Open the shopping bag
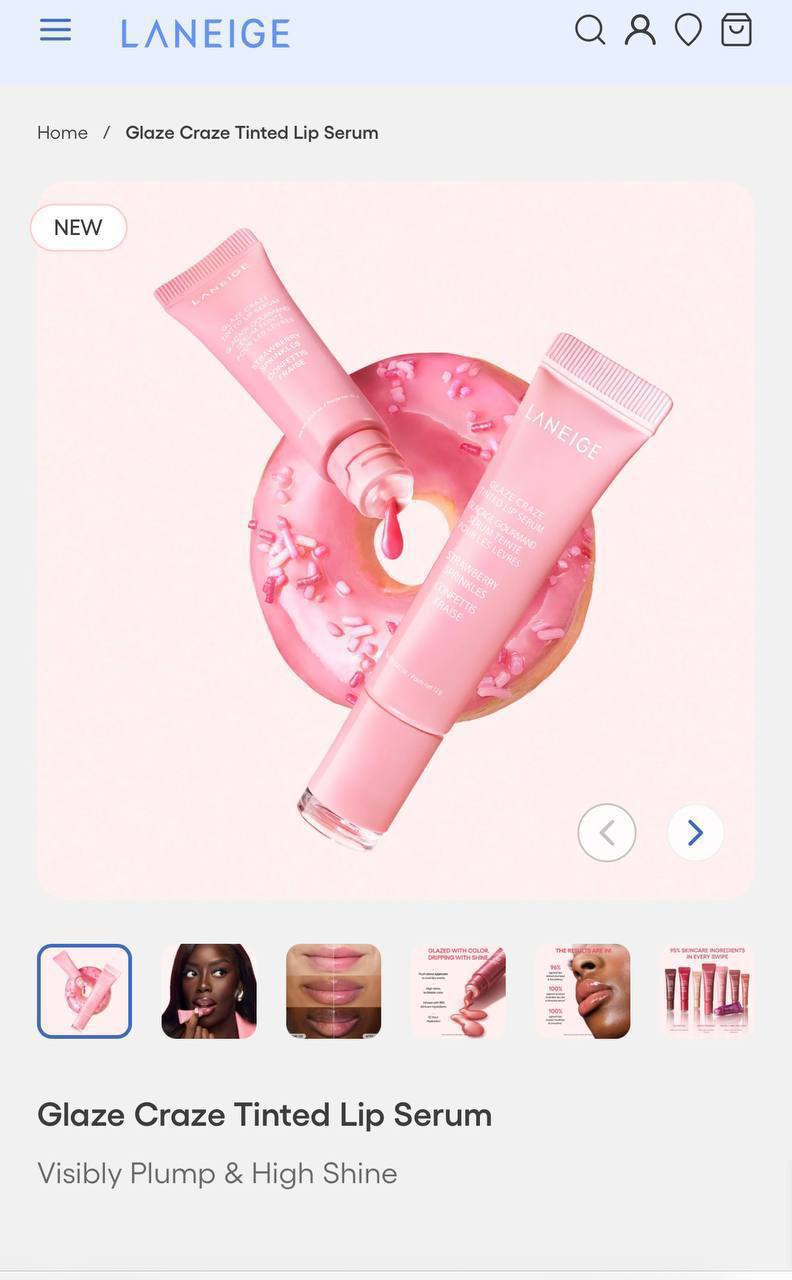 736,30
